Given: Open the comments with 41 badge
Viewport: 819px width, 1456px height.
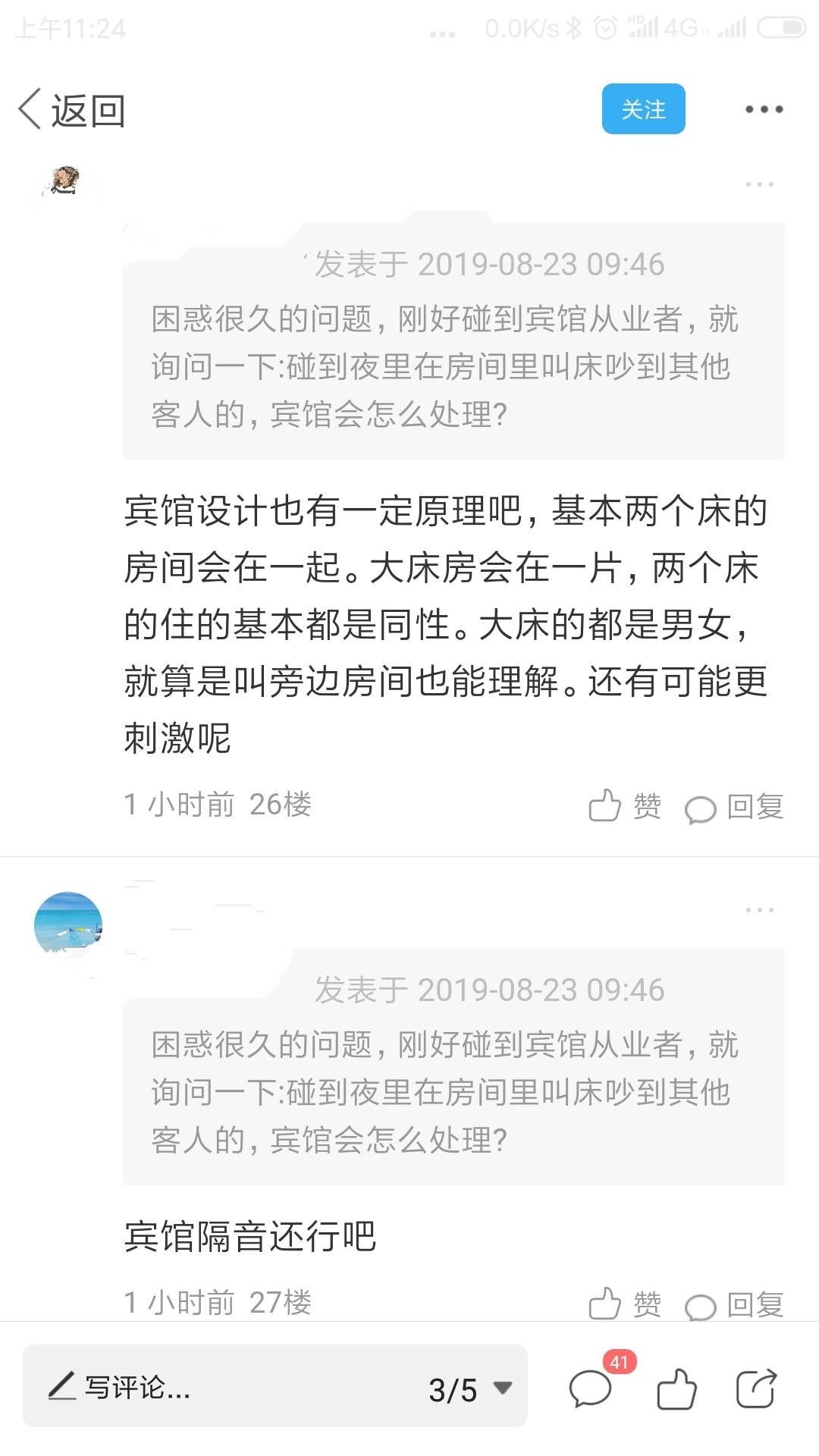Looking at the screenshot, I should click(591, 1388).
